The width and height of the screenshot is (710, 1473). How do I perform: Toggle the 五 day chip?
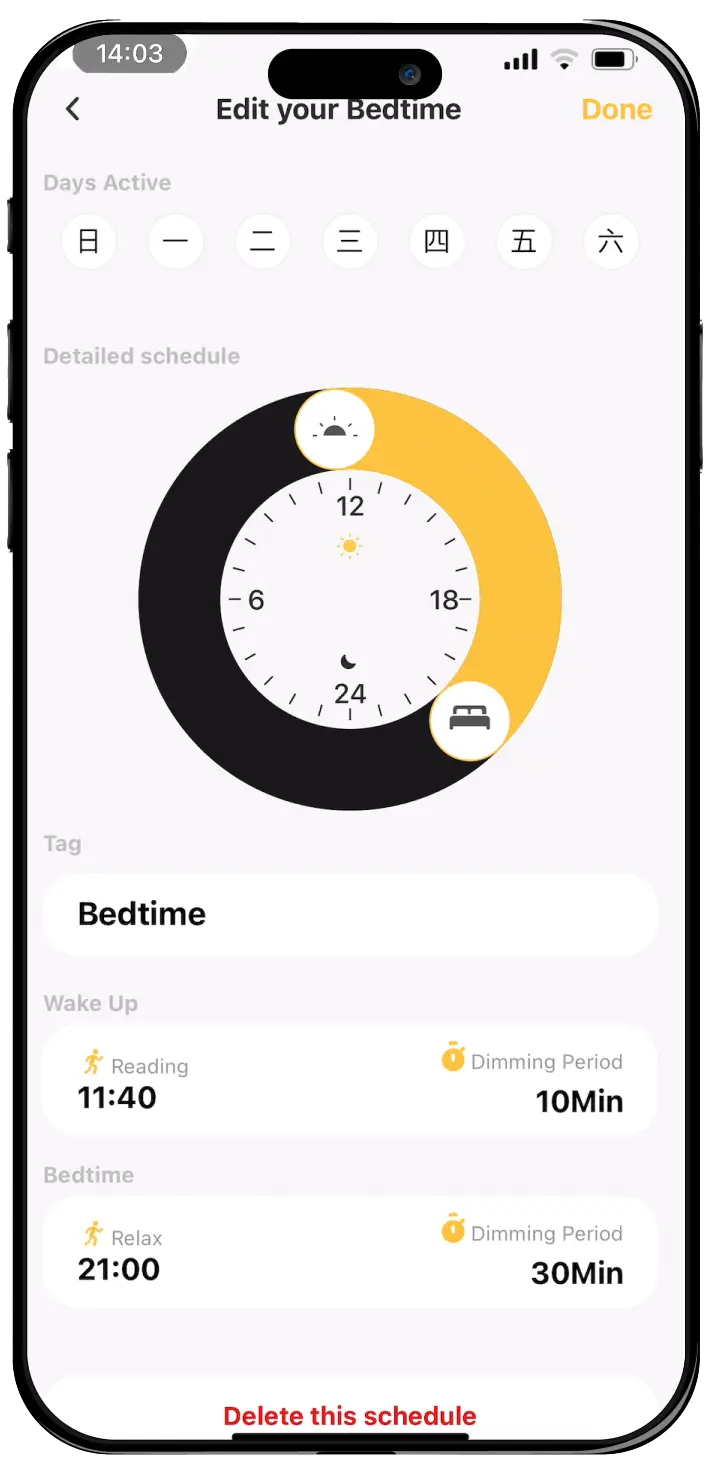[x=524, y=242]
